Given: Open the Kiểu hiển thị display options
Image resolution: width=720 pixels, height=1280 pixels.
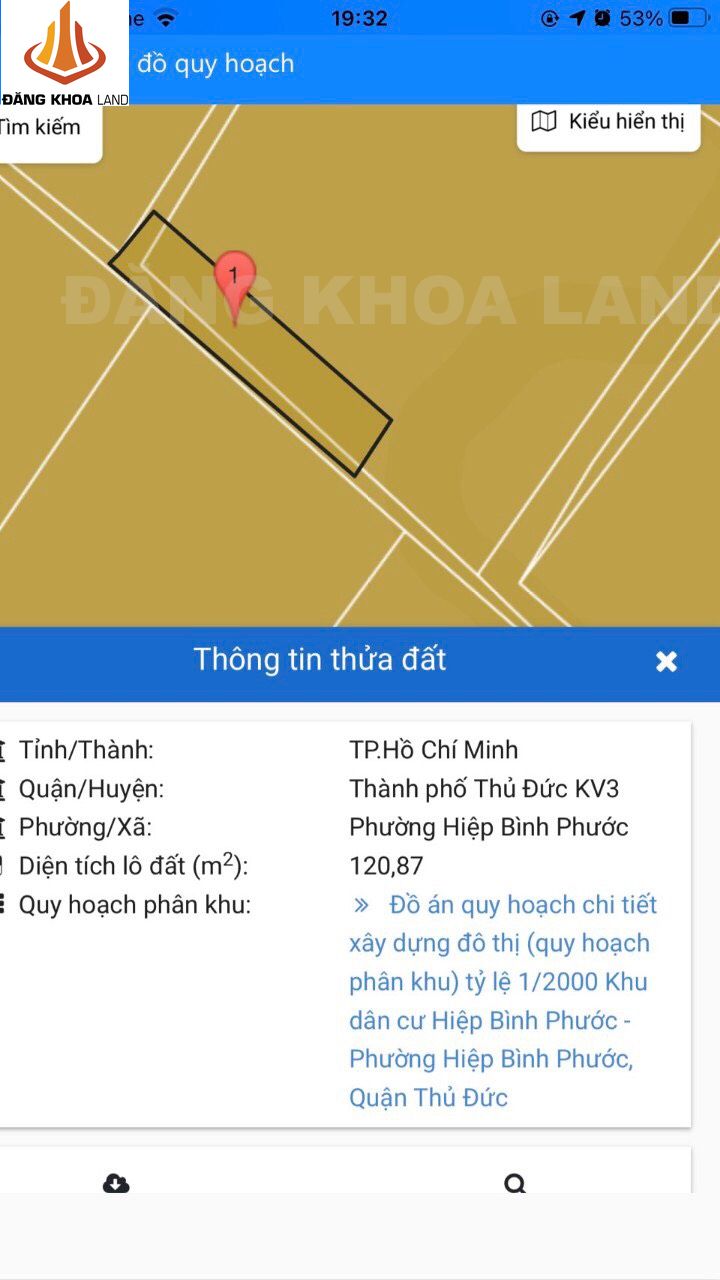Looking at the screenshot, I should (x=608, y=123).
